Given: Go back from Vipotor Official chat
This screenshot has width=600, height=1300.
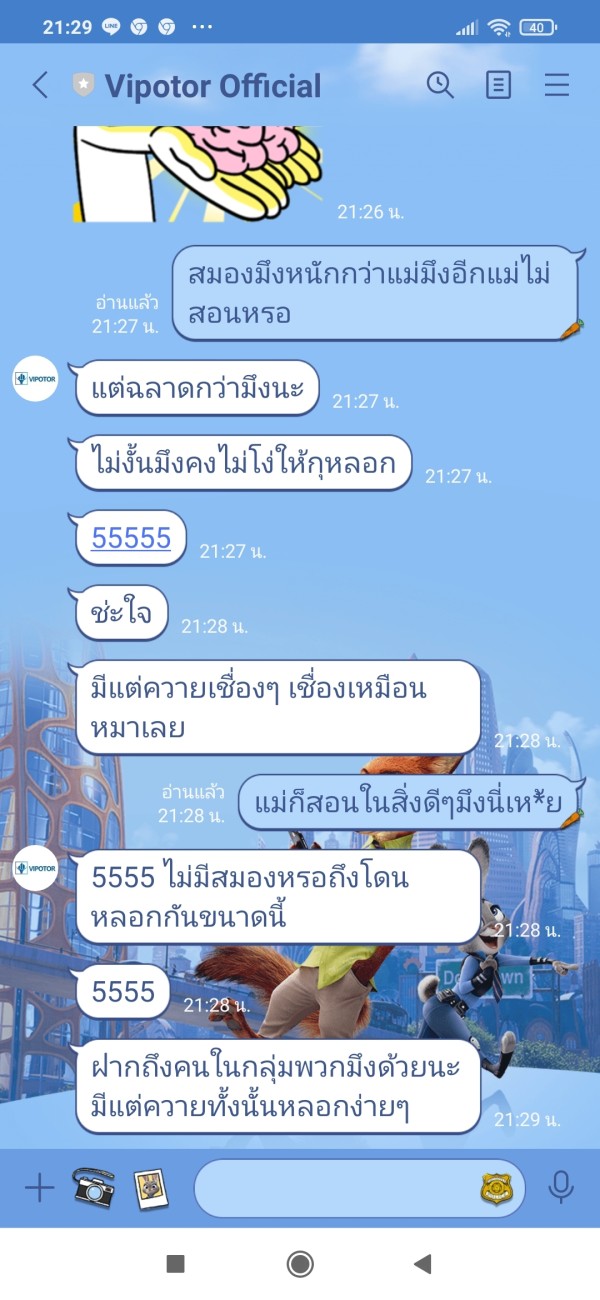Looking at the screenshot, I should [x=40, y=85].
